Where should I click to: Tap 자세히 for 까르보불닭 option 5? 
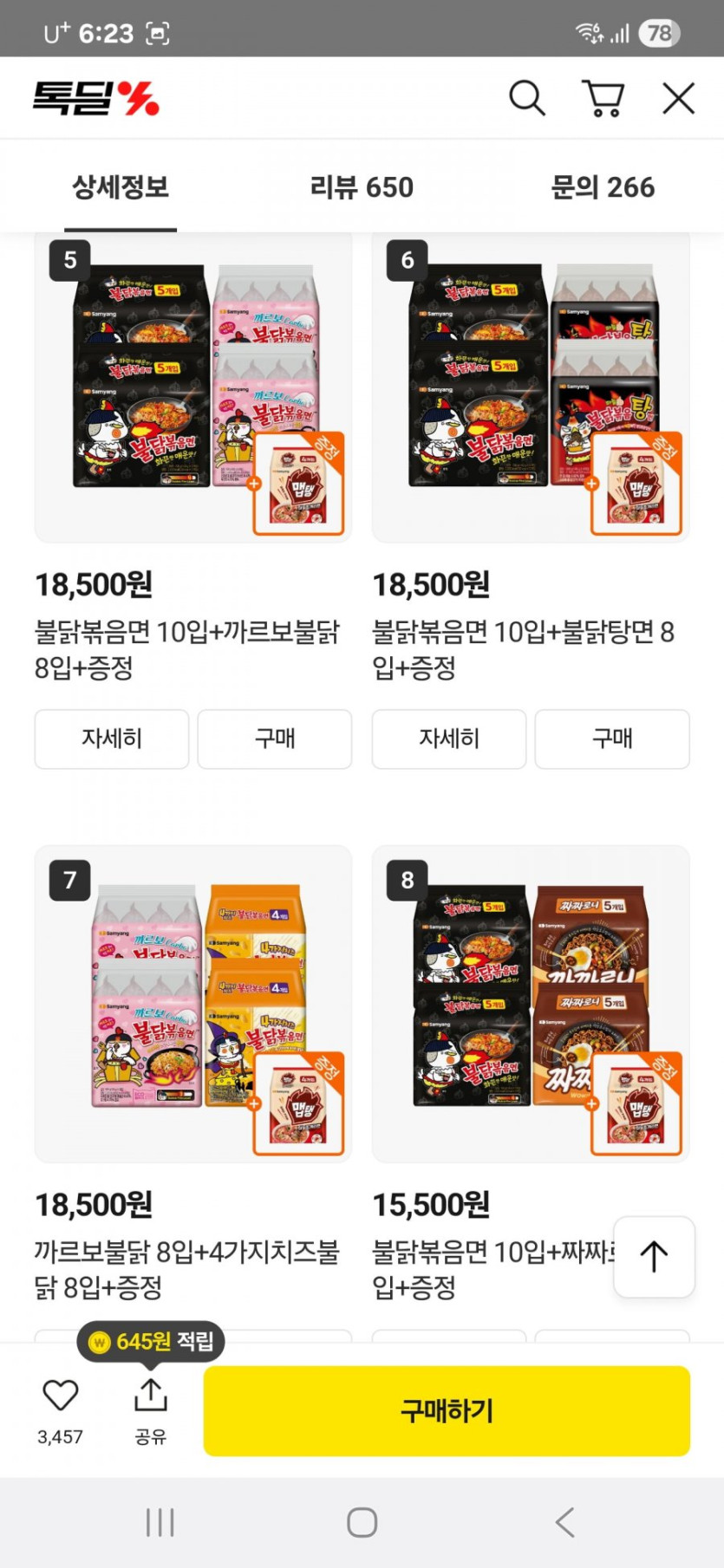coord(112,738)
